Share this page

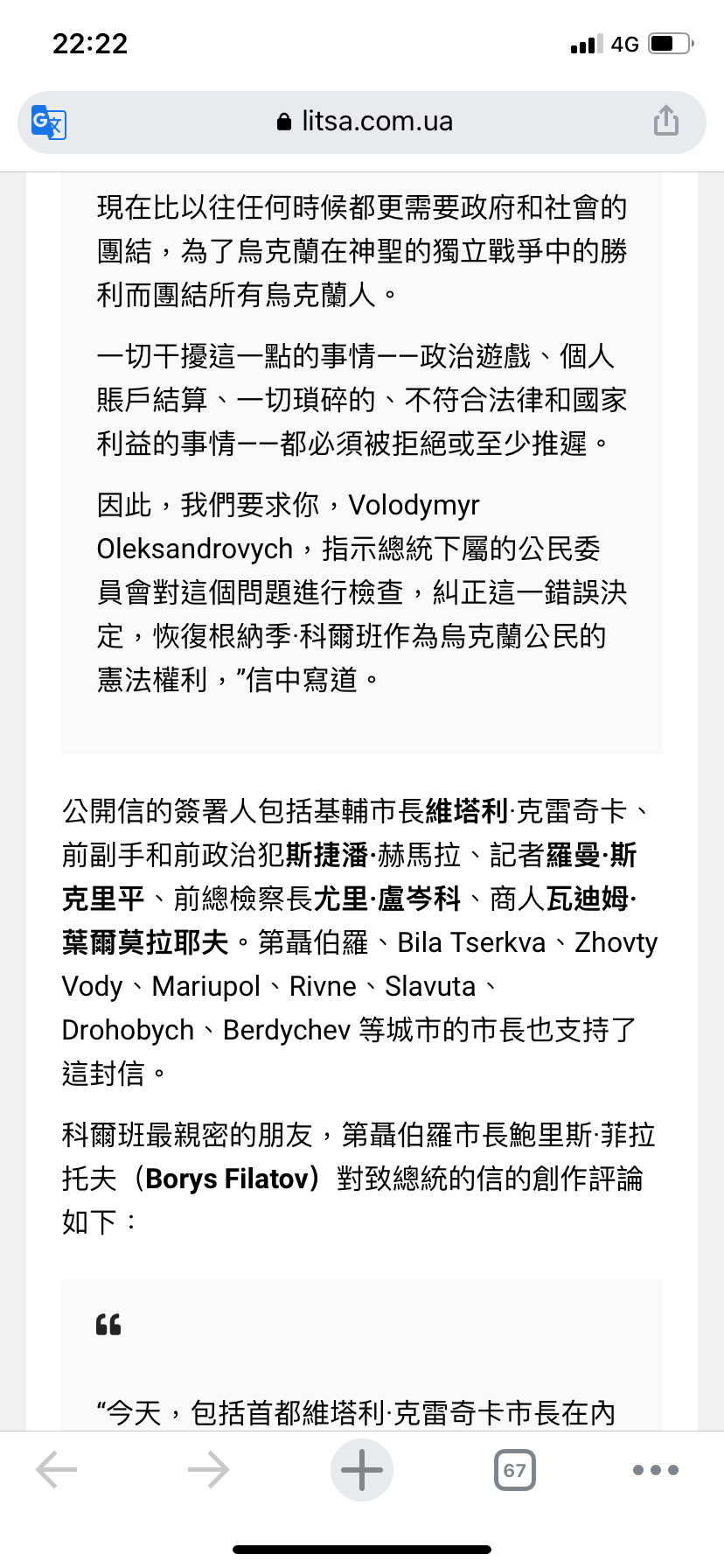(665, 122)
